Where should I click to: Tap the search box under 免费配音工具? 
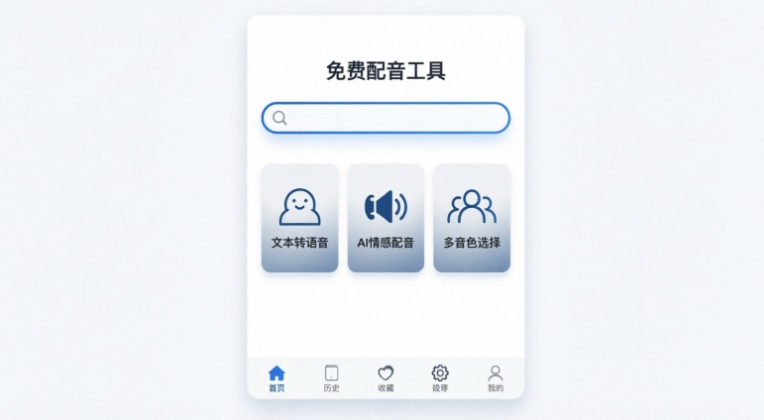pos(386,118)
